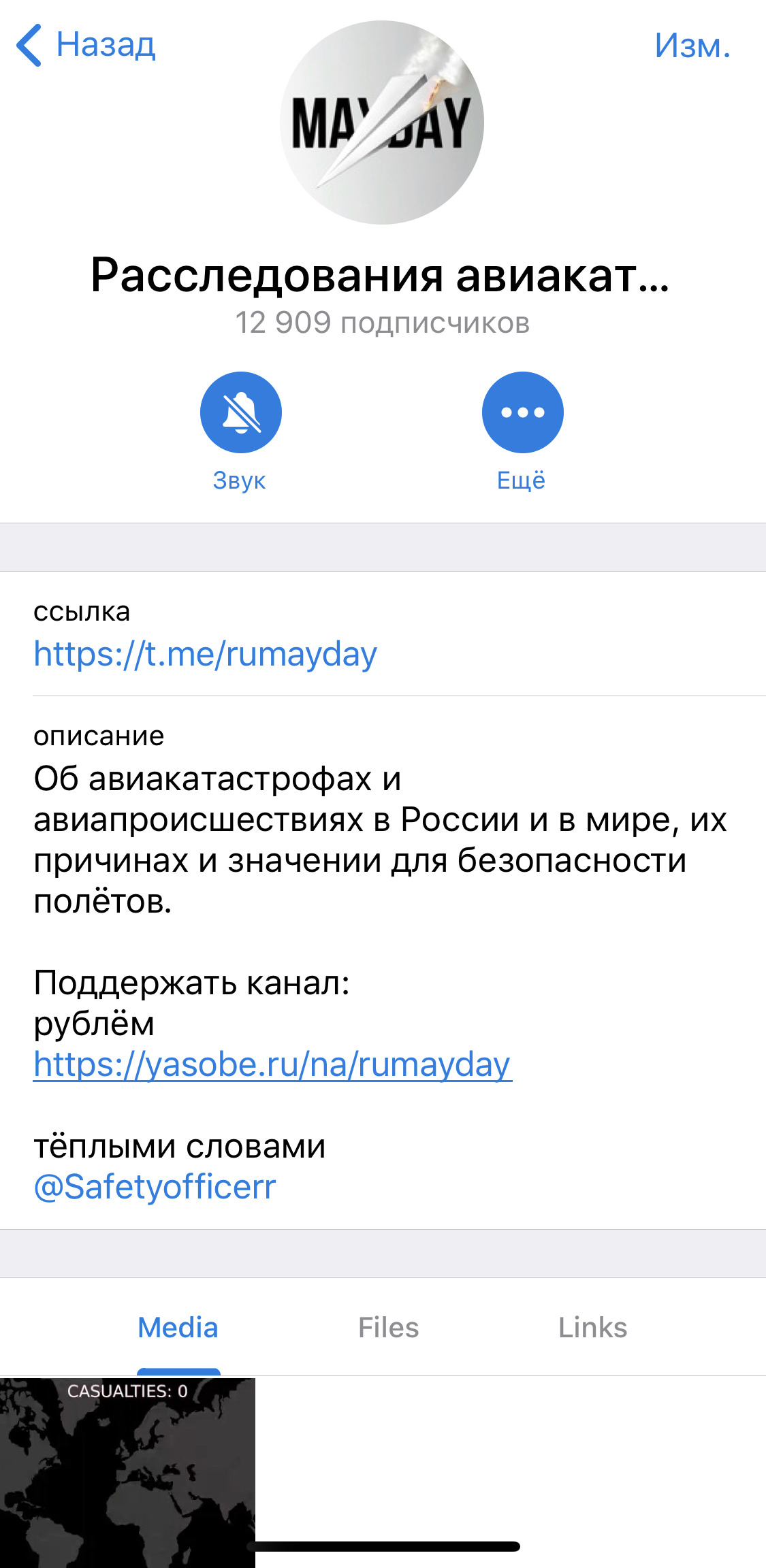Switch to the Links tab
Viewport: 766px width, 1568px height.
pyautogui.click(x=592, y=1327)
